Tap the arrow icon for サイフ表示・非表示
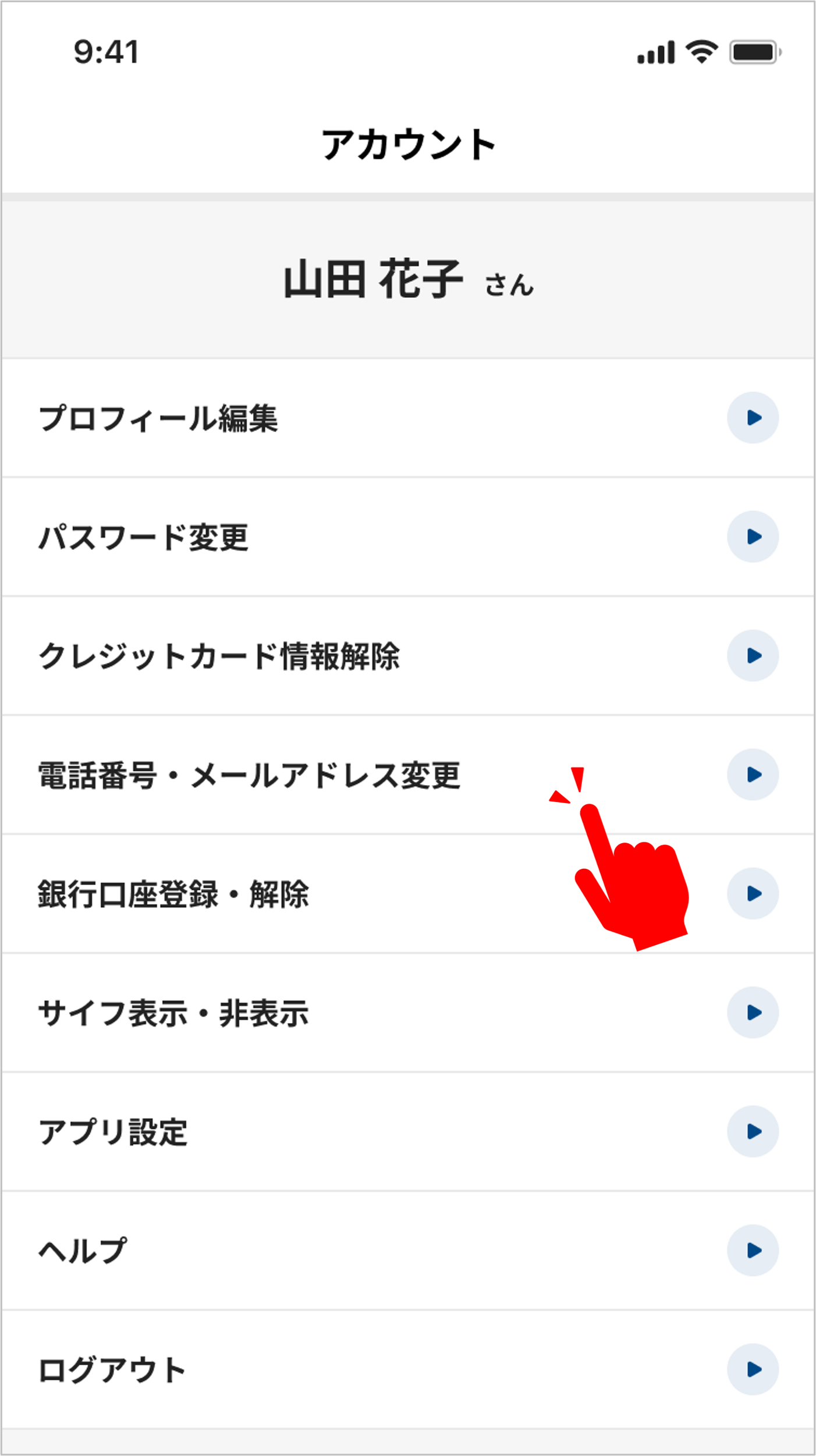This screenshot has height=1456, width=816. pos(754,1014)
